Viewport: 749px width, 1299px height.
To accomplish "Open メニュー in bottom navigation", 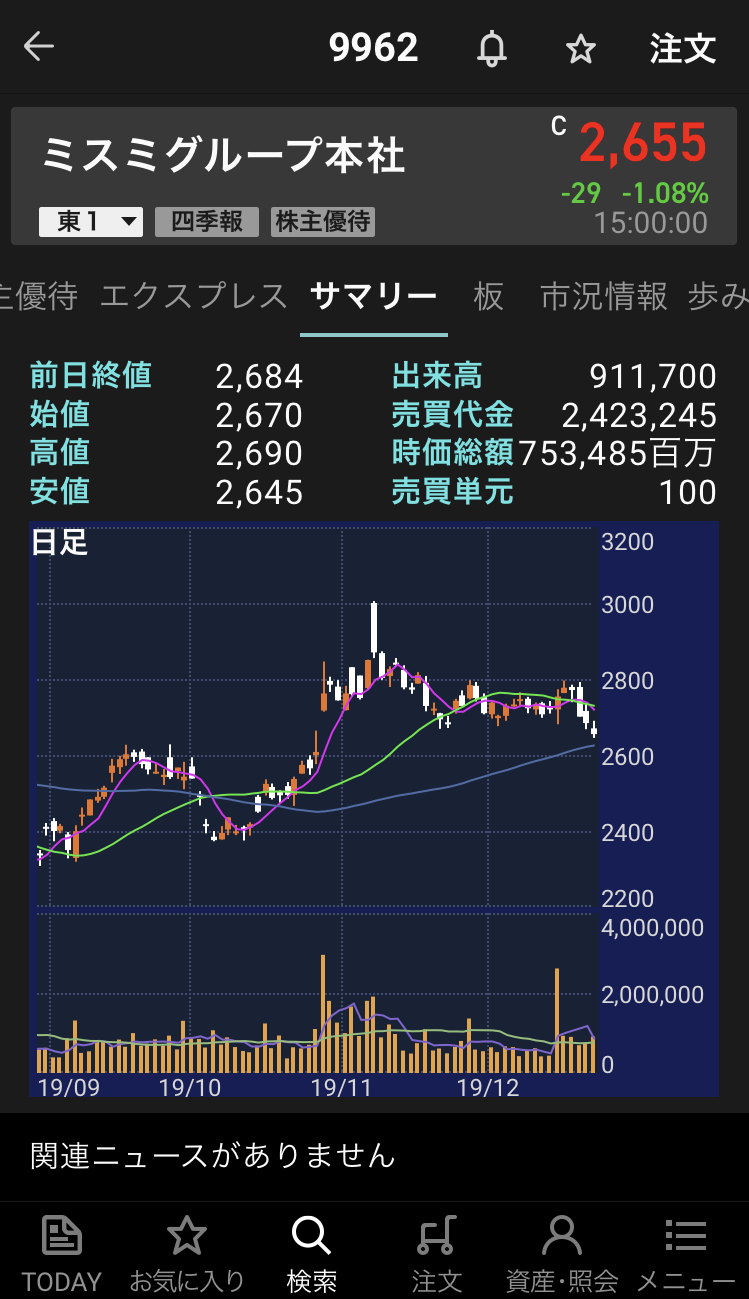I will pyautogui.click(x=686, y=1253).
